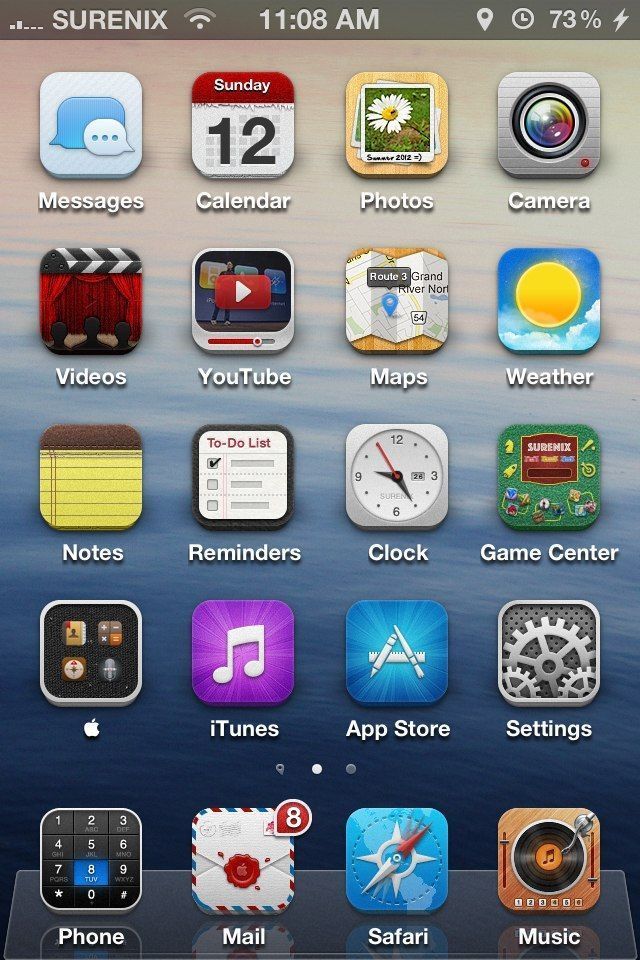Open the Clock app

point(397,477)
